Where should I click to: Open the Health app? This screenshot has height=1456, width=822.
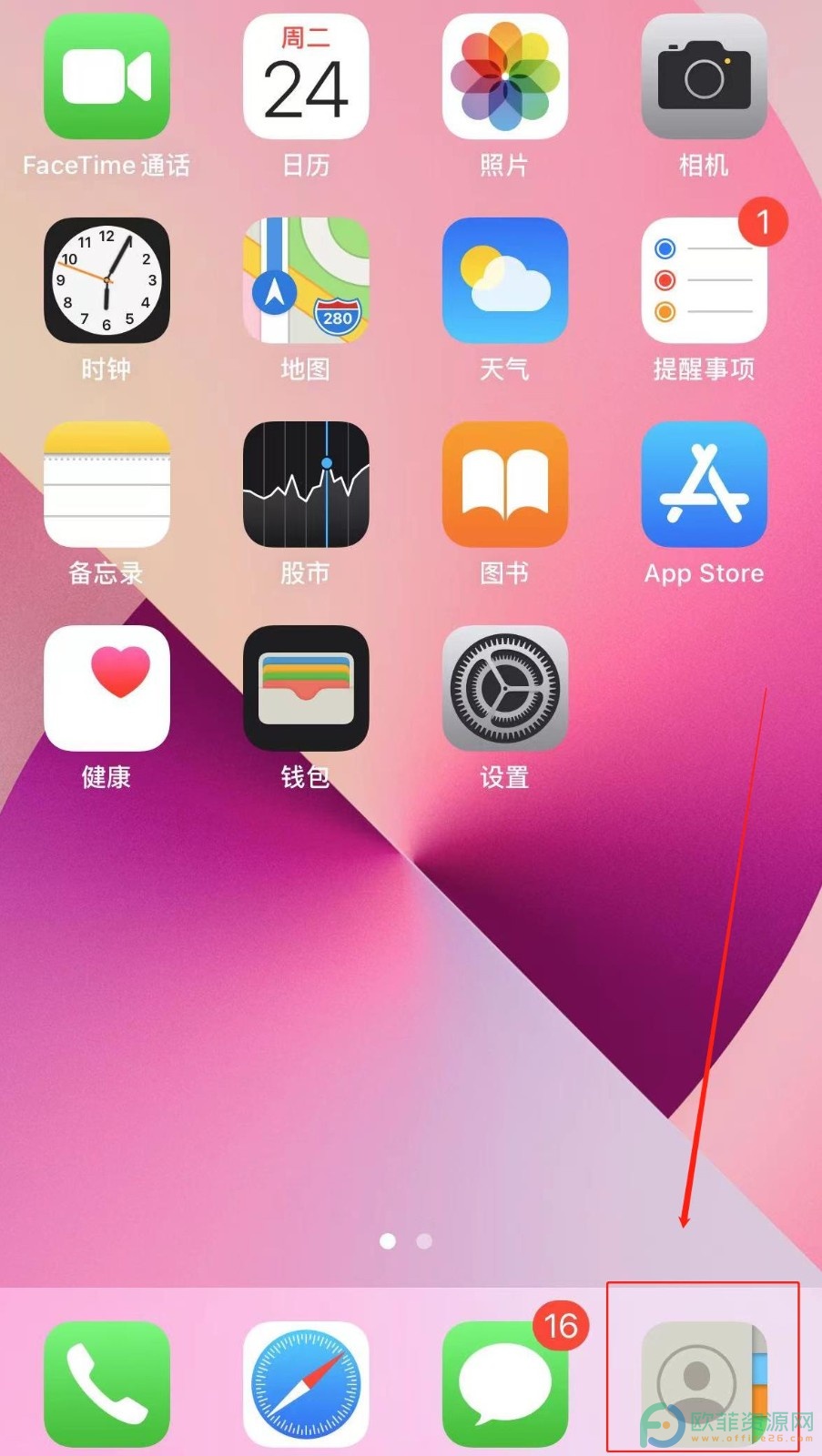(107, 688)
